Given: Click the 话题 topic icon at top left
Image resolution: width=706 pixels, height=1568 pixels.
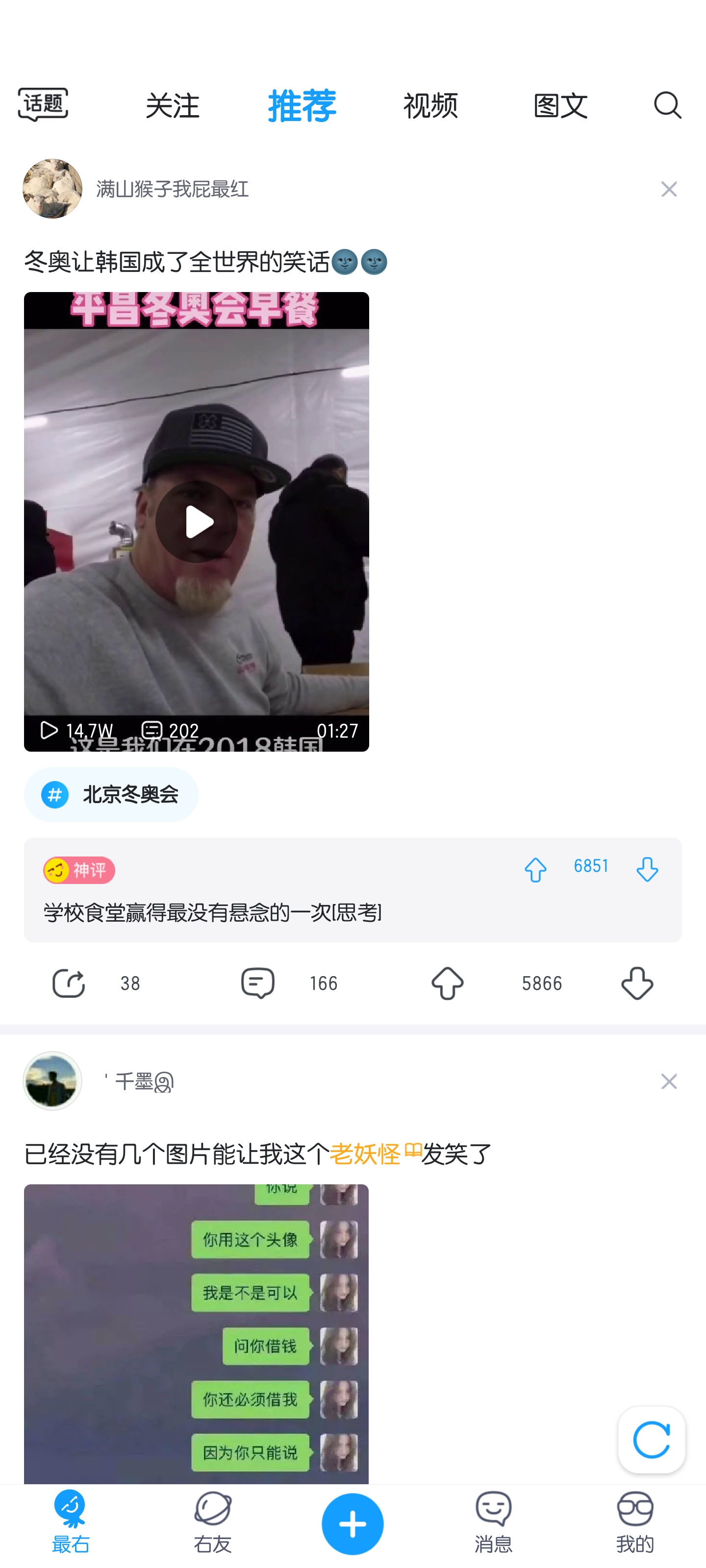Looking at the screenshot, I should point(43,103).
